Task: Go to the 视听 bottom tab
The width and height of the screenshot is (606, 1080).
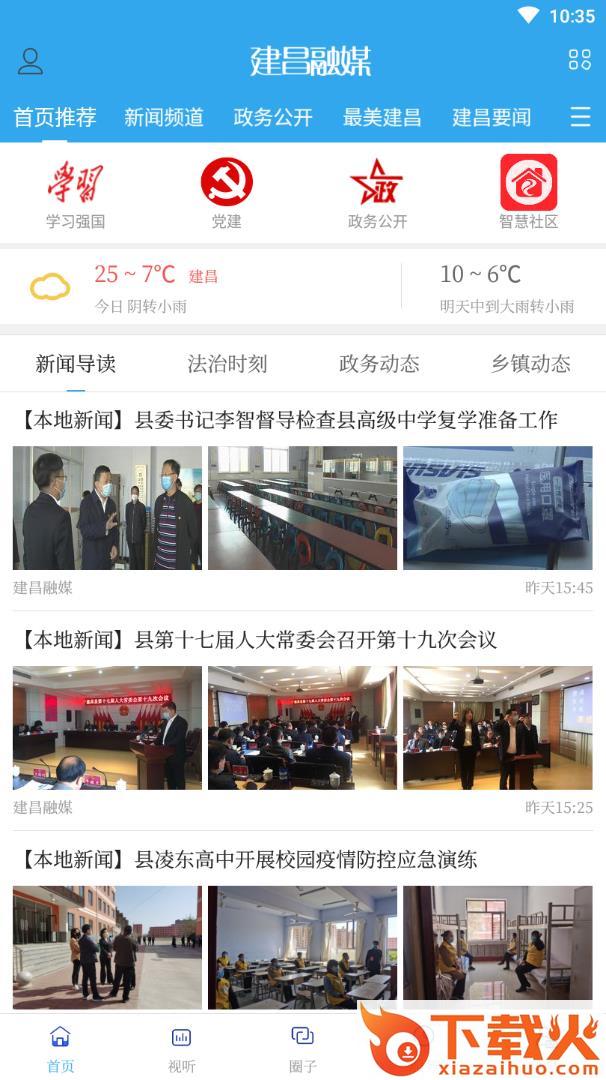Action: point(182,1048)
